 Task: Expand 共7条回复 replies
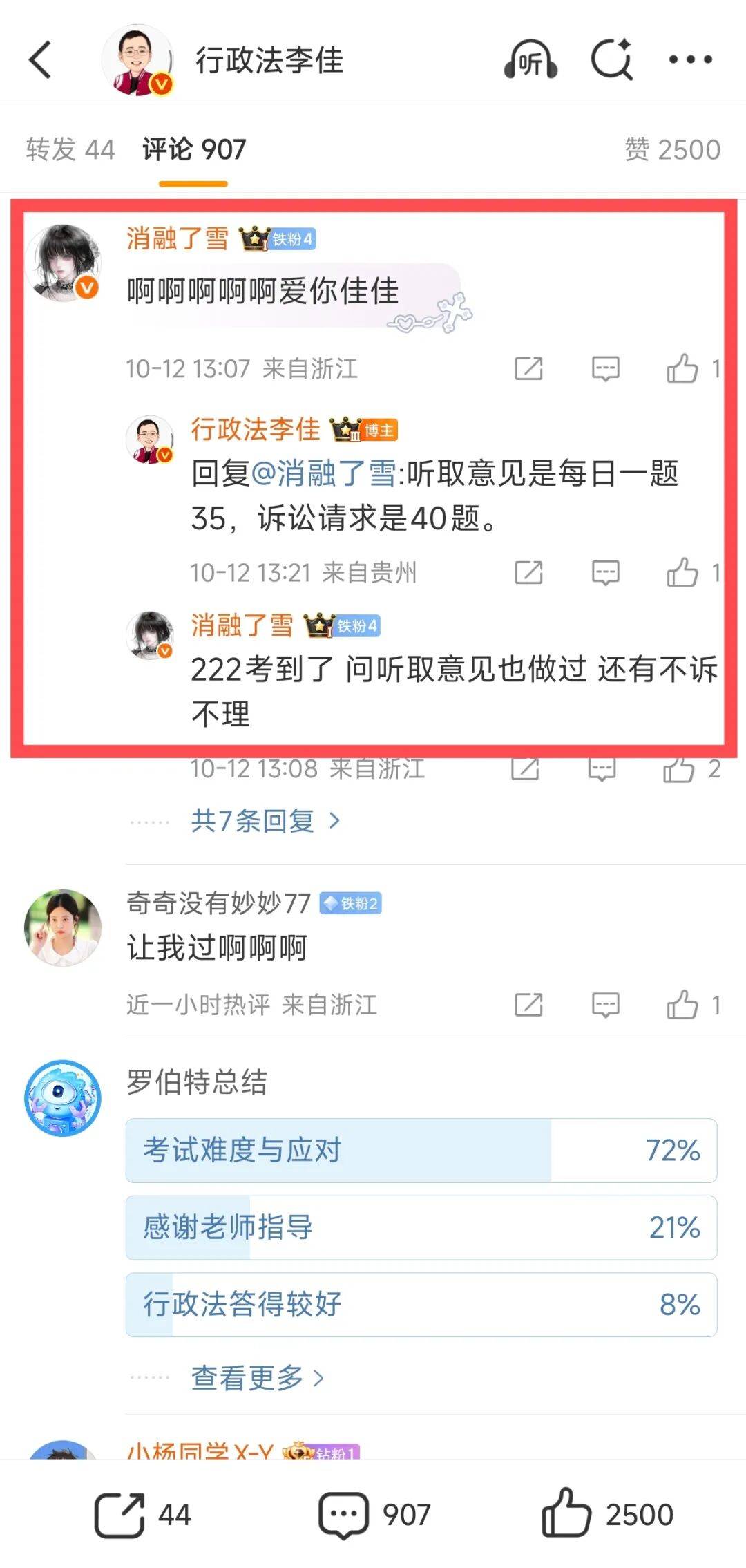(x=265, y=821)
